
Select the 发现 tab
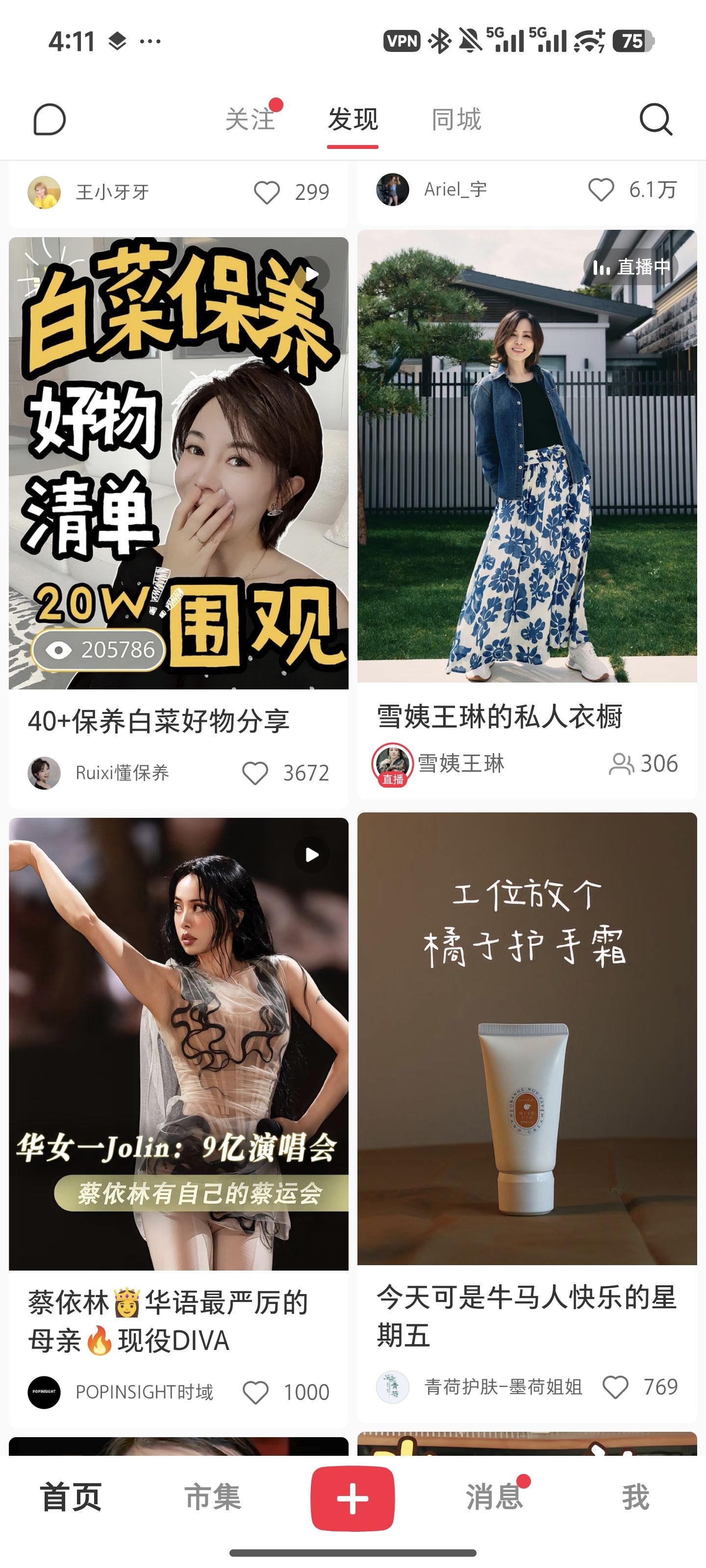pos(353,119)
